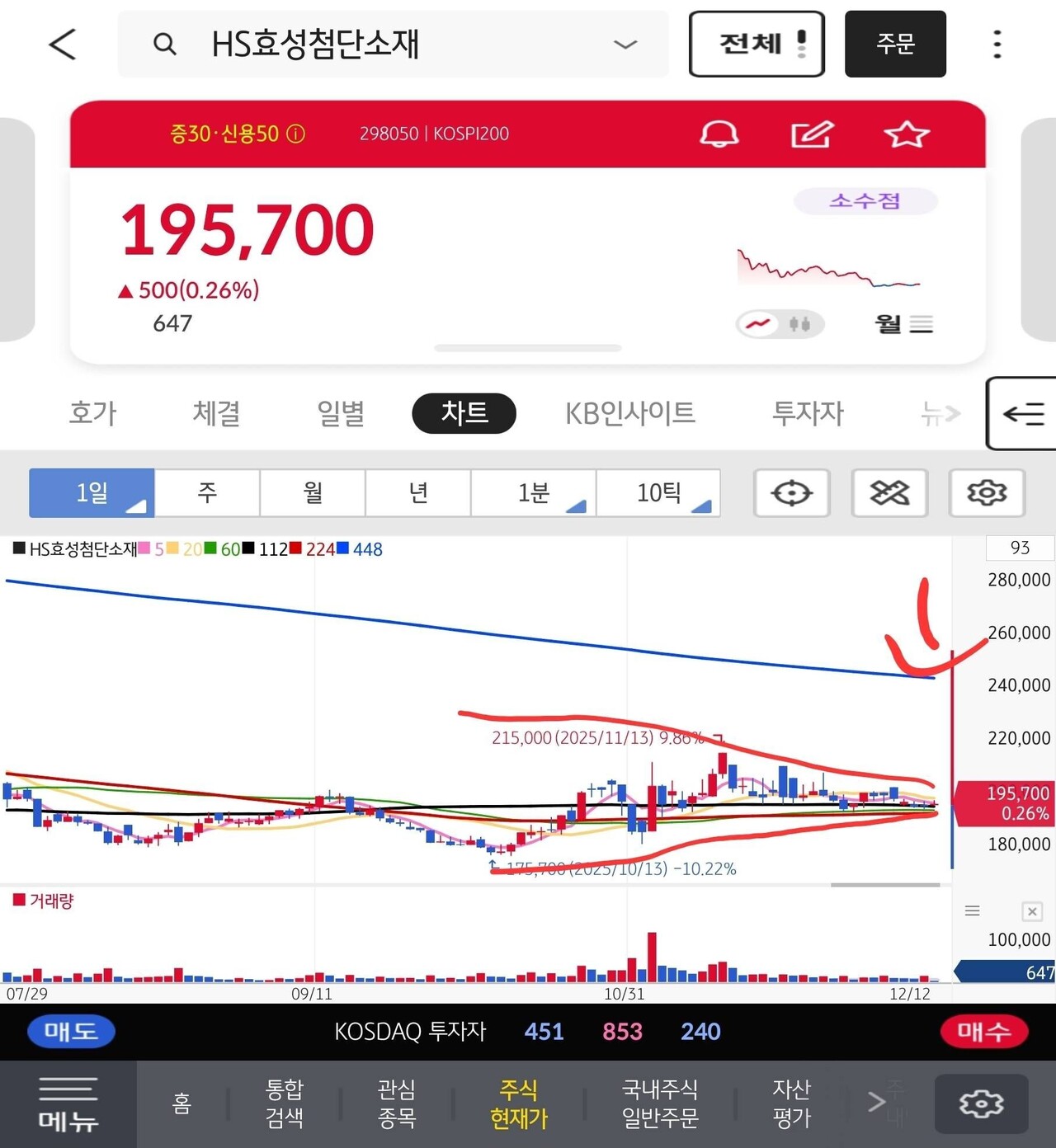This screenshot has width=1056, height=1148.
Task: Open the three-dot overflow menu
Action: pyautogui.click(x=996, y=44)
